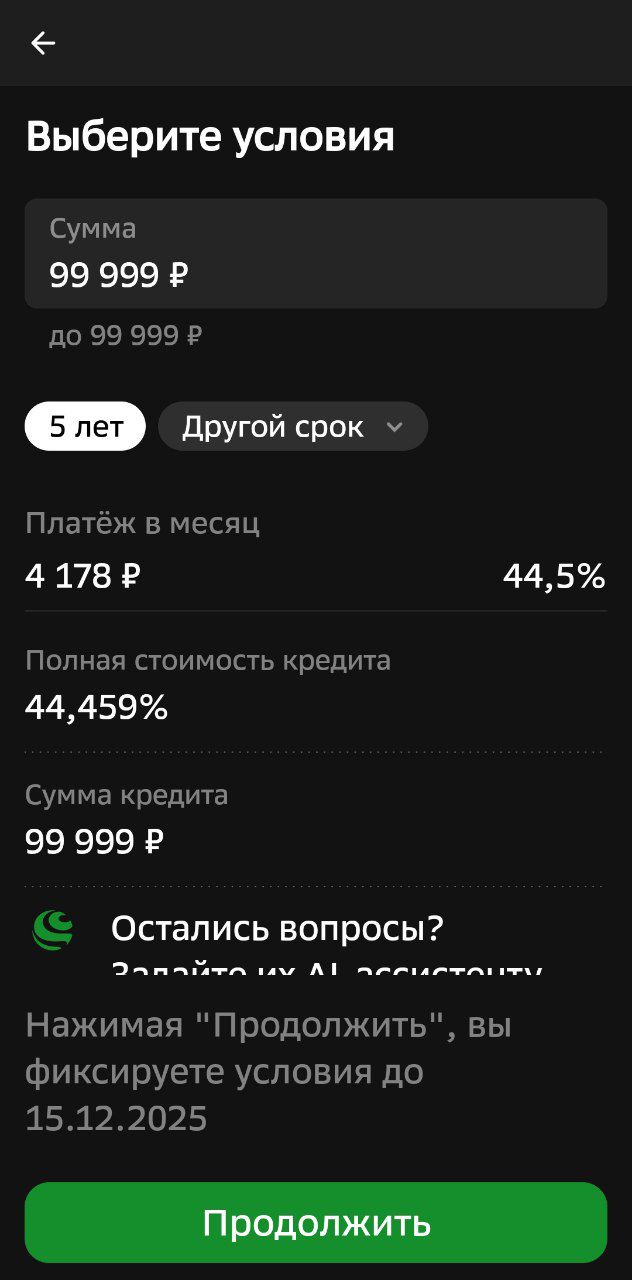Edit the Сумма amount field
This screenshot has width=632, height=1280.
pos(315,254)
